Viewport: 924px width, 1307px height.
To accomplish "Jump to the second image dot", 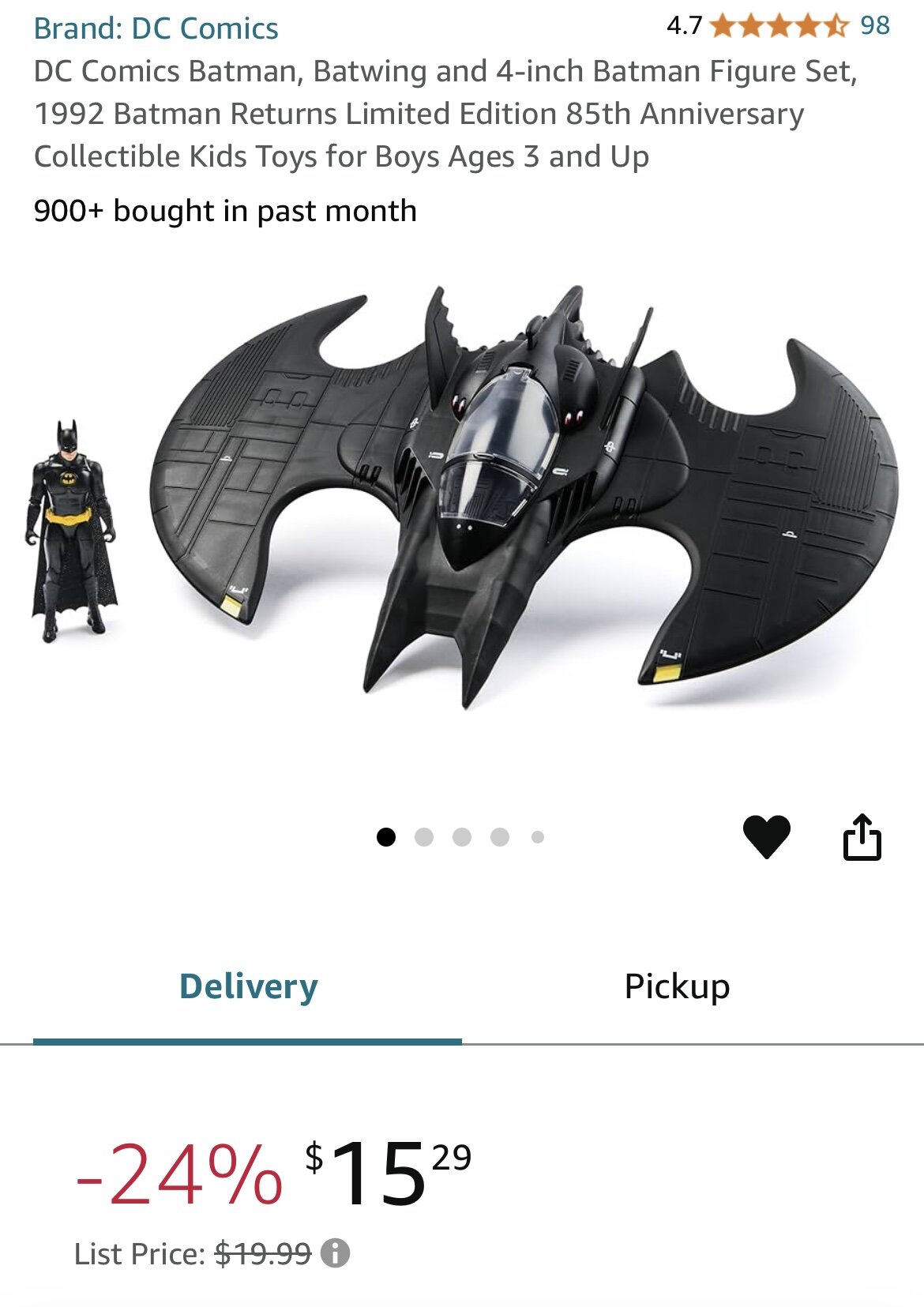I will pyautogui.click(x=424, y=837).
